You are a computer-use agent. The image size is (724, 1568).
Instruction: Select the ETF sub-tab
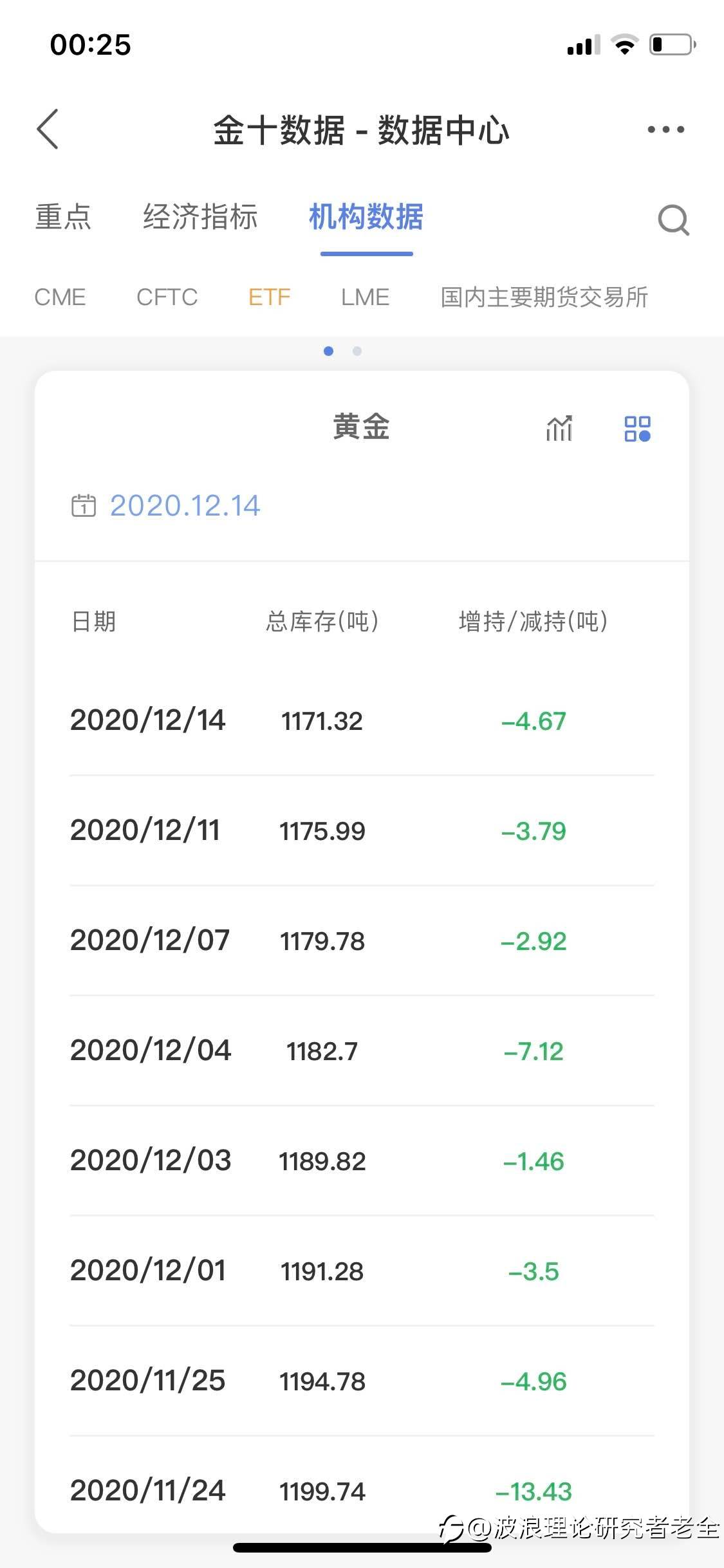coord(270,297)
